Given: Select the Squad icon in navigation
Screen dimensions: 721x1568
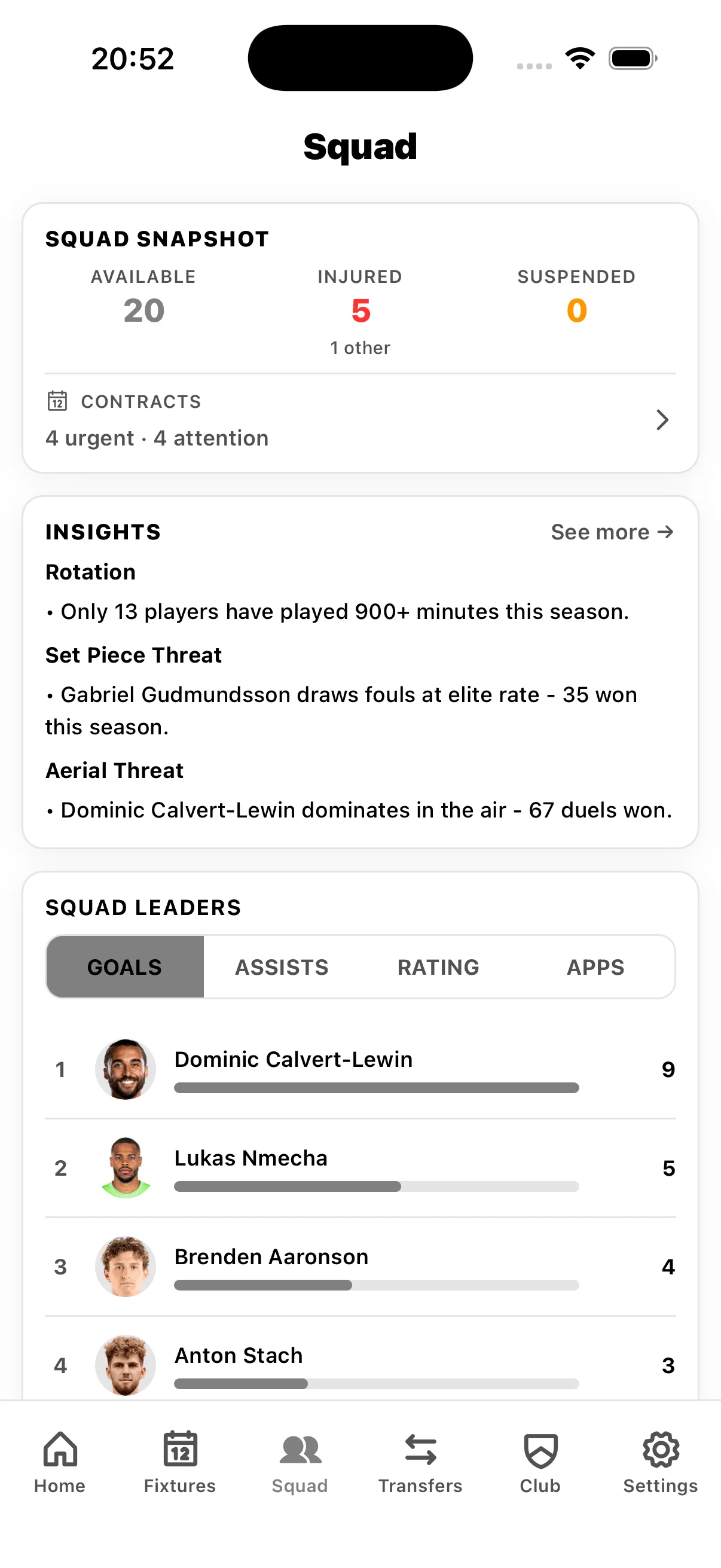Looking at the screenshot, I should [300, 1451].
